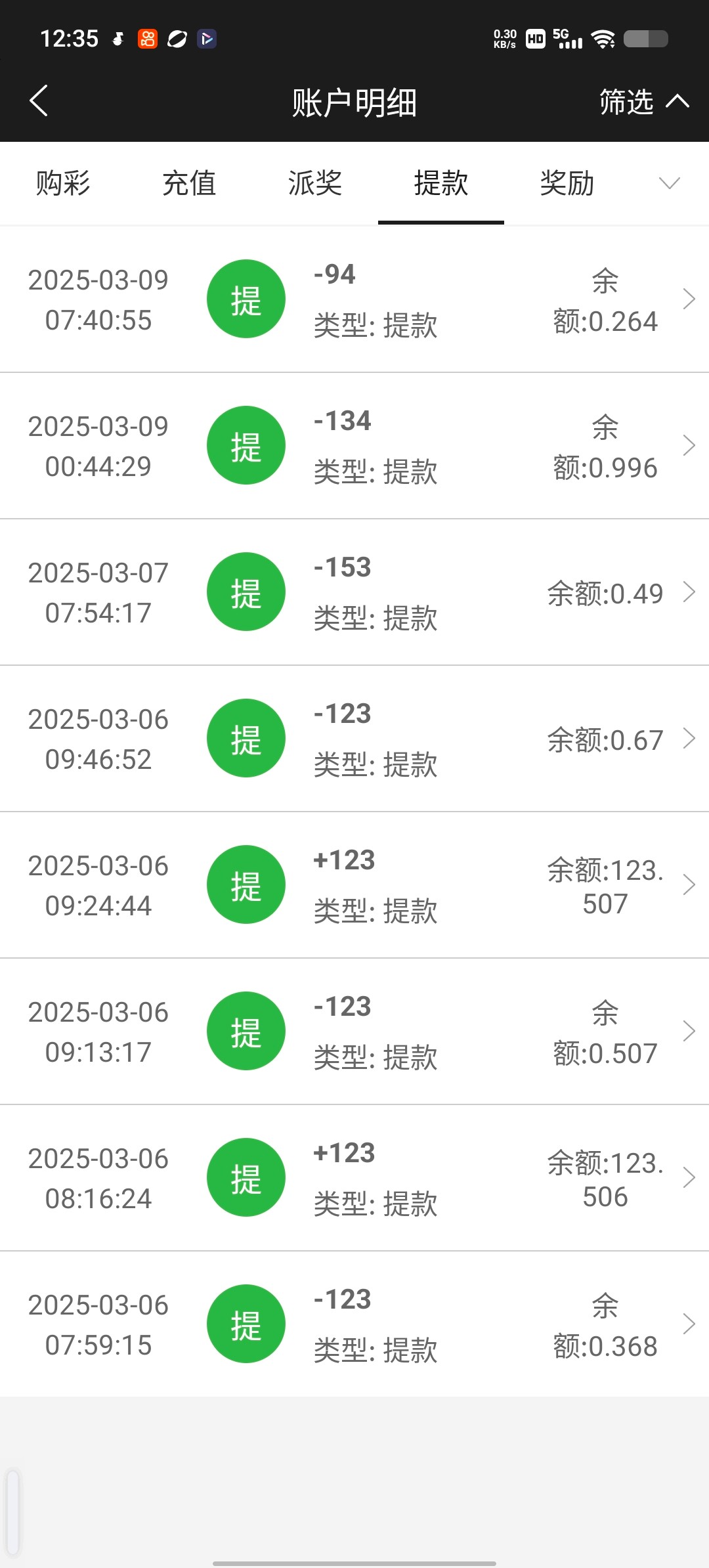Switch to the 派奖 tab
The width and height of the screenshot is (709, 1568).
315,183
